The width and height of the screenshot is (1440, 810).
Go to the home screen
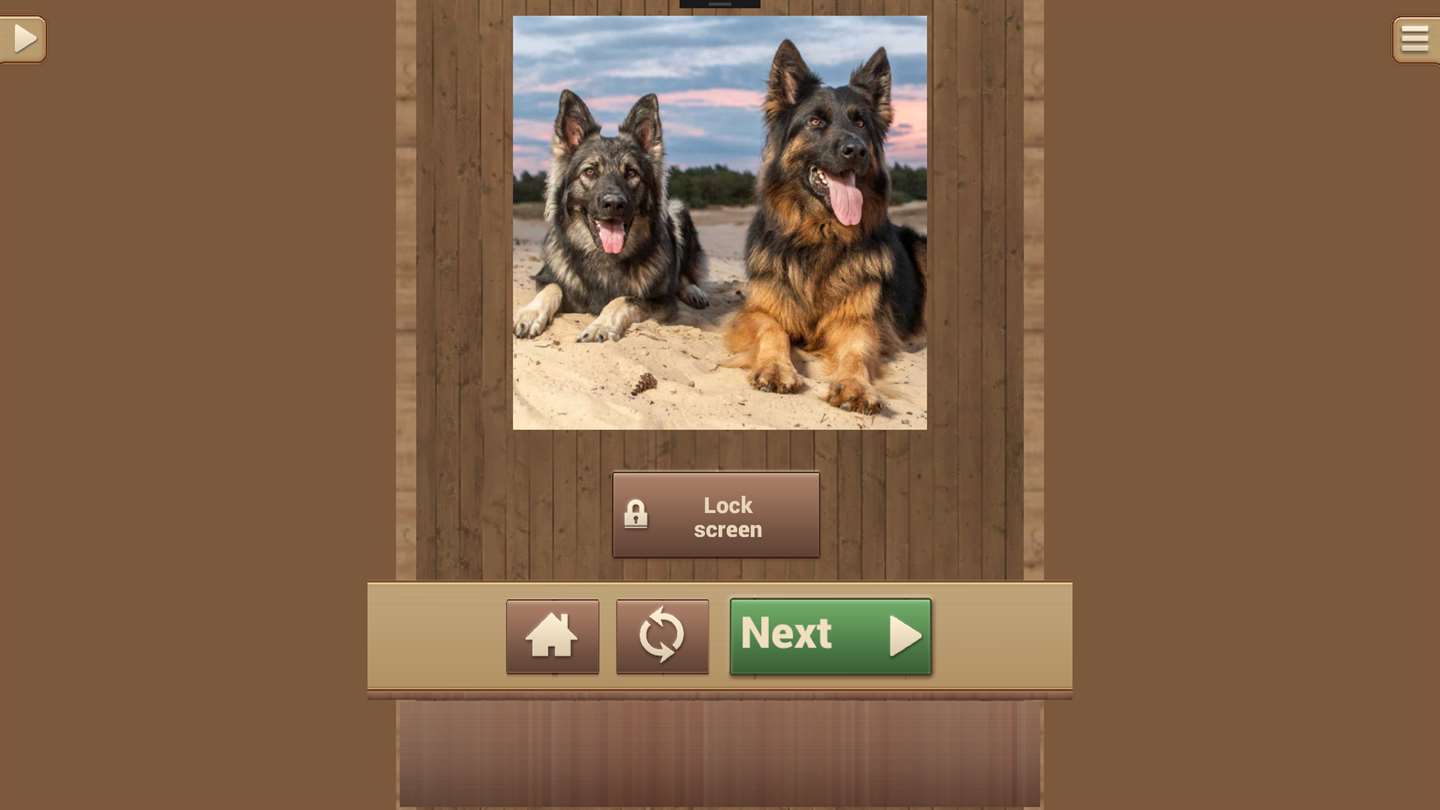pyautogui.click(x=552, y=636)
